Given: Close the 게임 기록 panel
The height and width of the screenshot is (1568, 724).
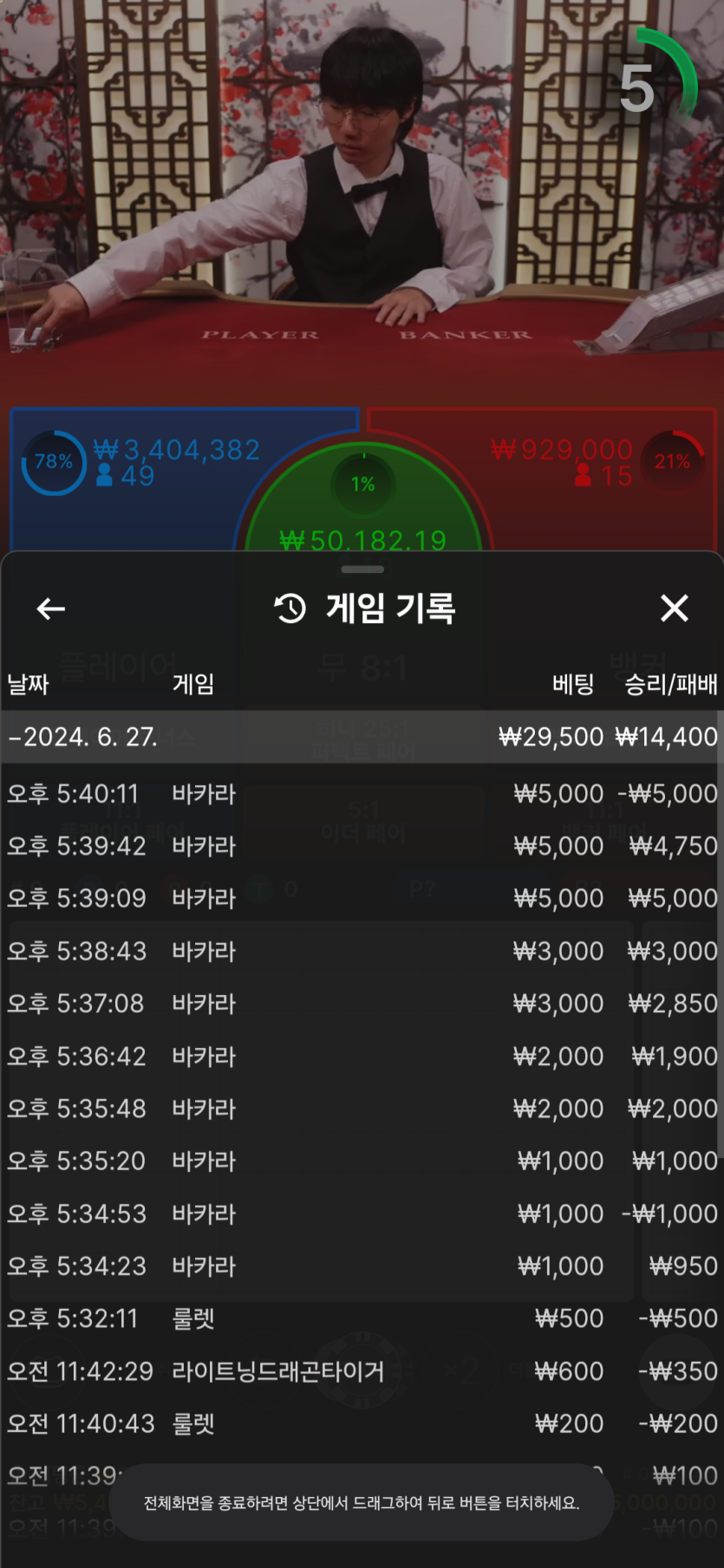Looking at the screenshot, I should (674, 608).
